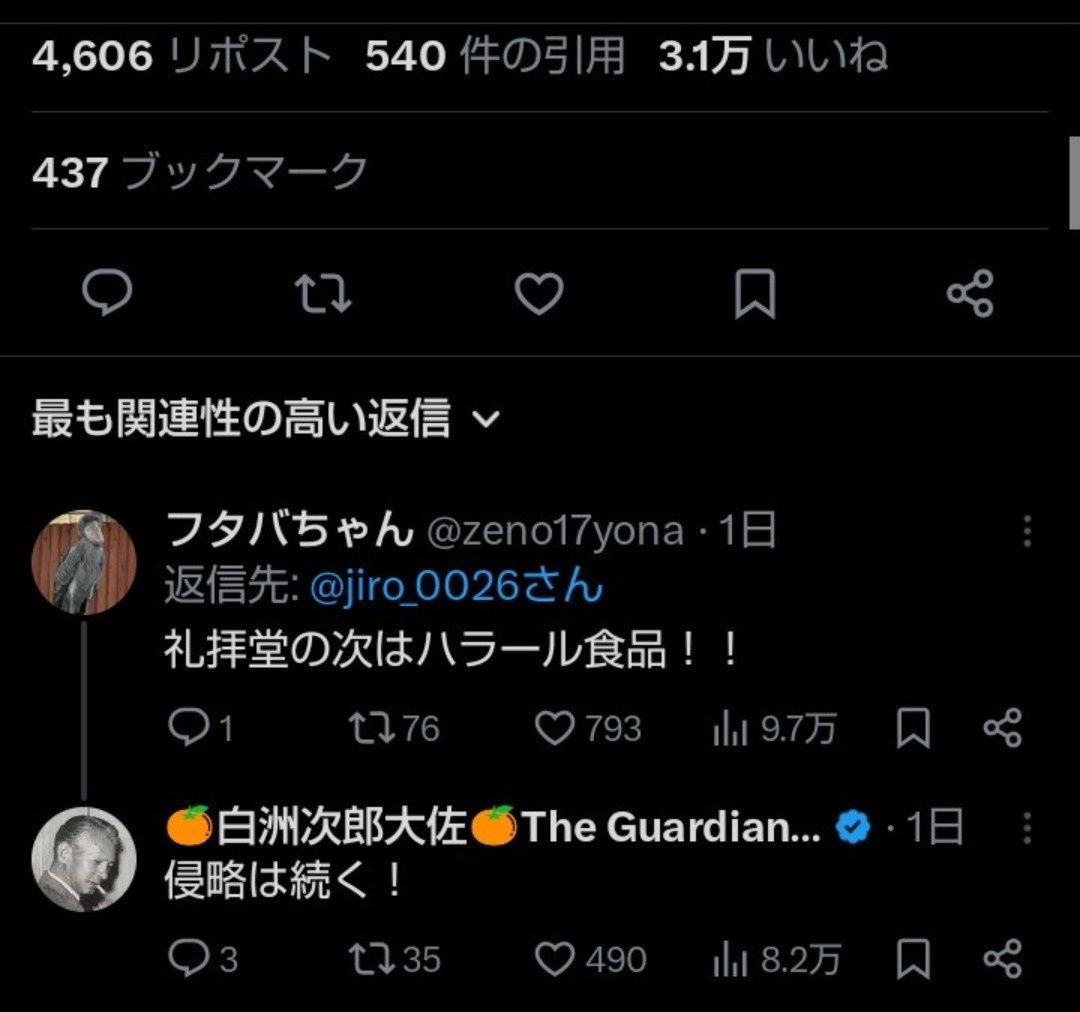The image size is (1080, 1012).
Task: Open overflow menu on フタバちゃん's reply
Action: pos(1026,532)
